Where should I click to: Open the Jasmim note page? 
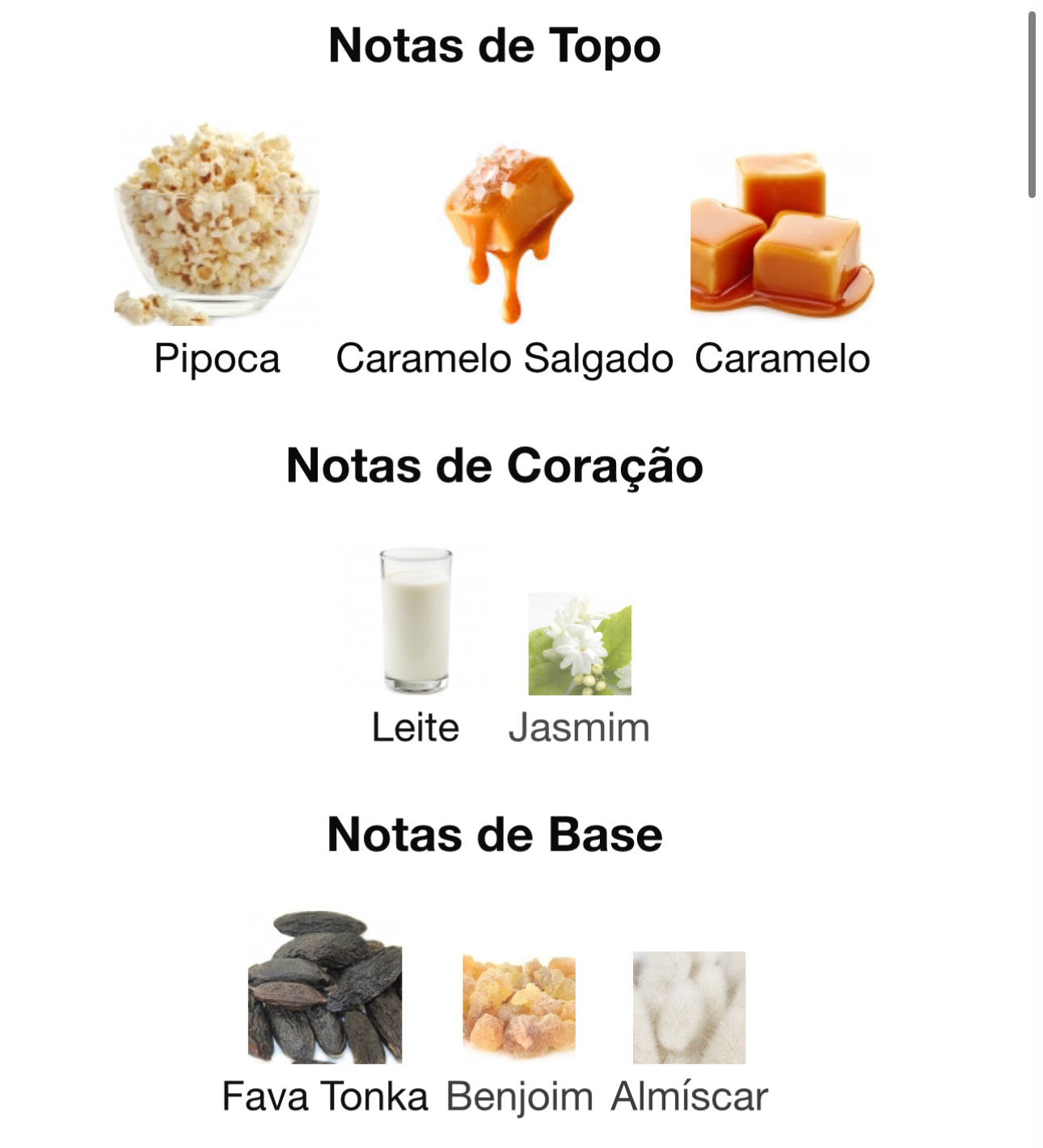[x=580, y=644]
